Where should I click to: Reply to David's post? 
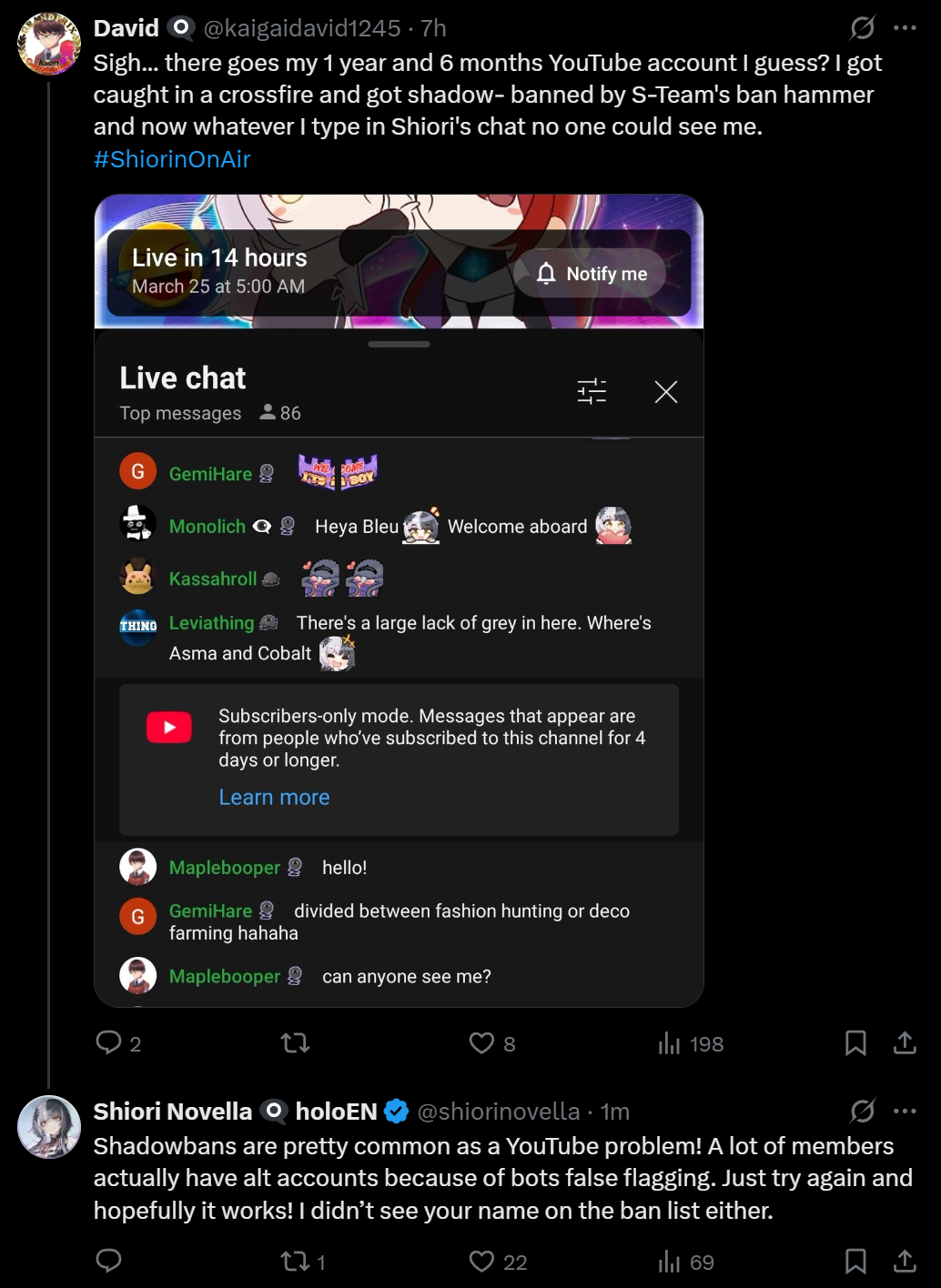tap(109, 1042)
